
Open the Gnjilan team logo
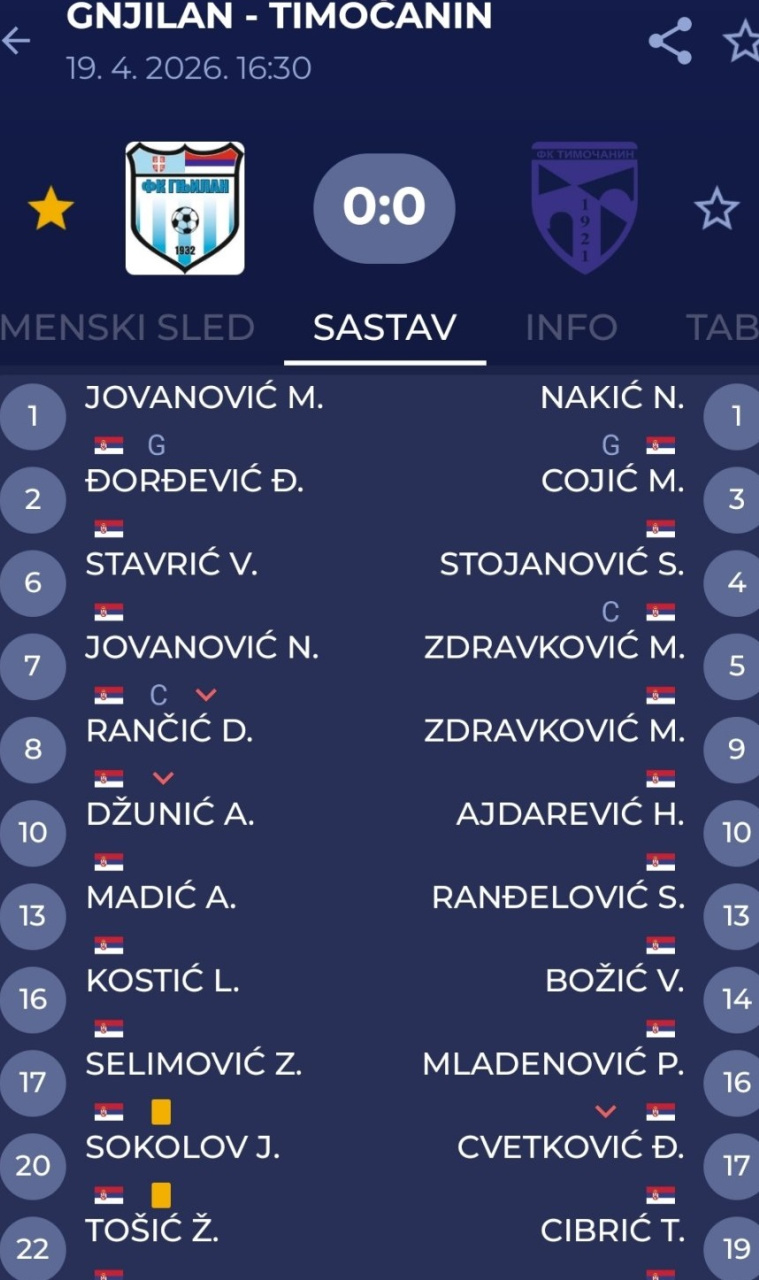[185, 208]
